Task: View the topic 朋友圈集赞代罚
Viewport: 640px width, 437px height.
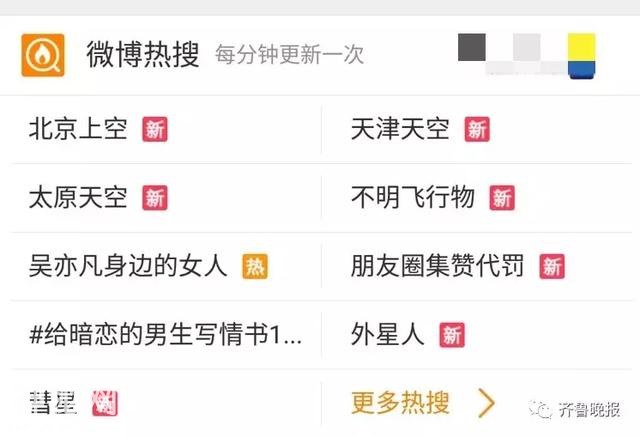Action: (x=437, y=266)
